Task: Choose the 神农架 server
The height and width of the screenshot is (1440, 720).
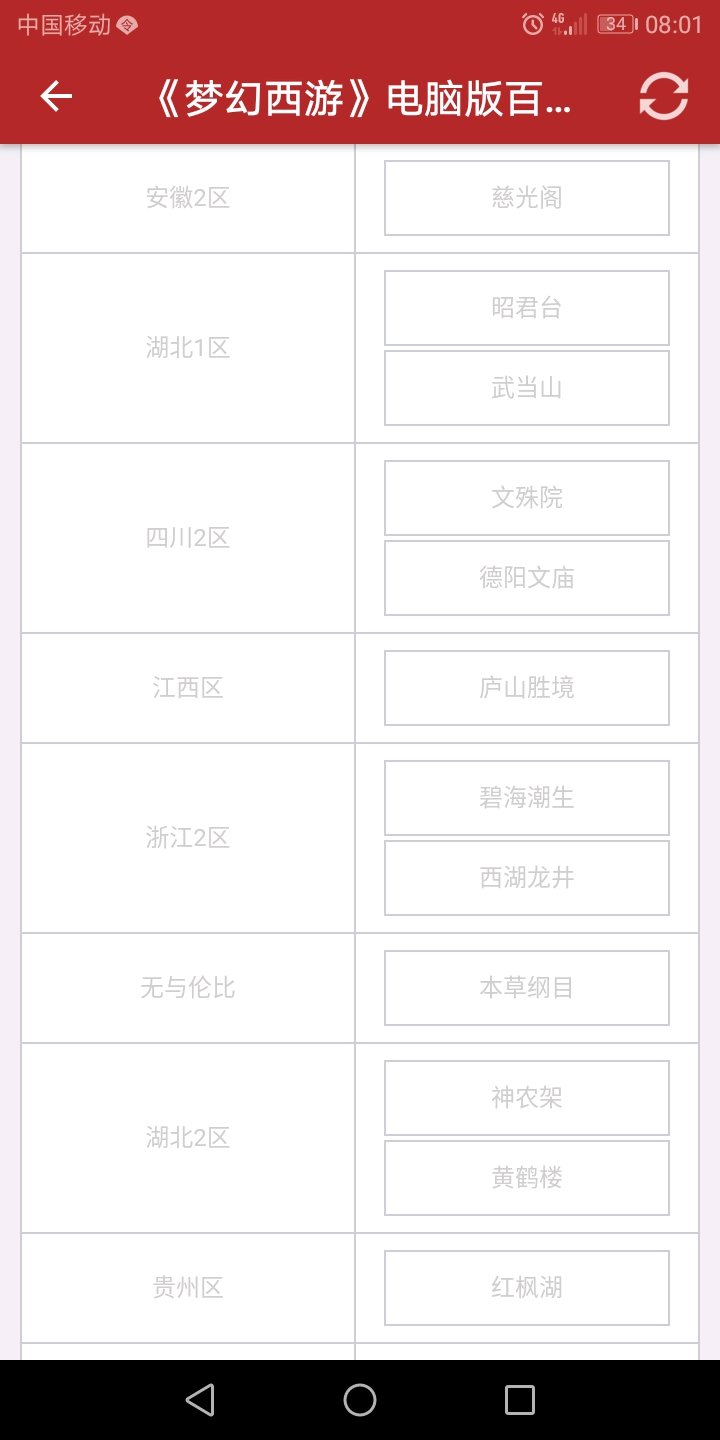Action: point(527,1098)
